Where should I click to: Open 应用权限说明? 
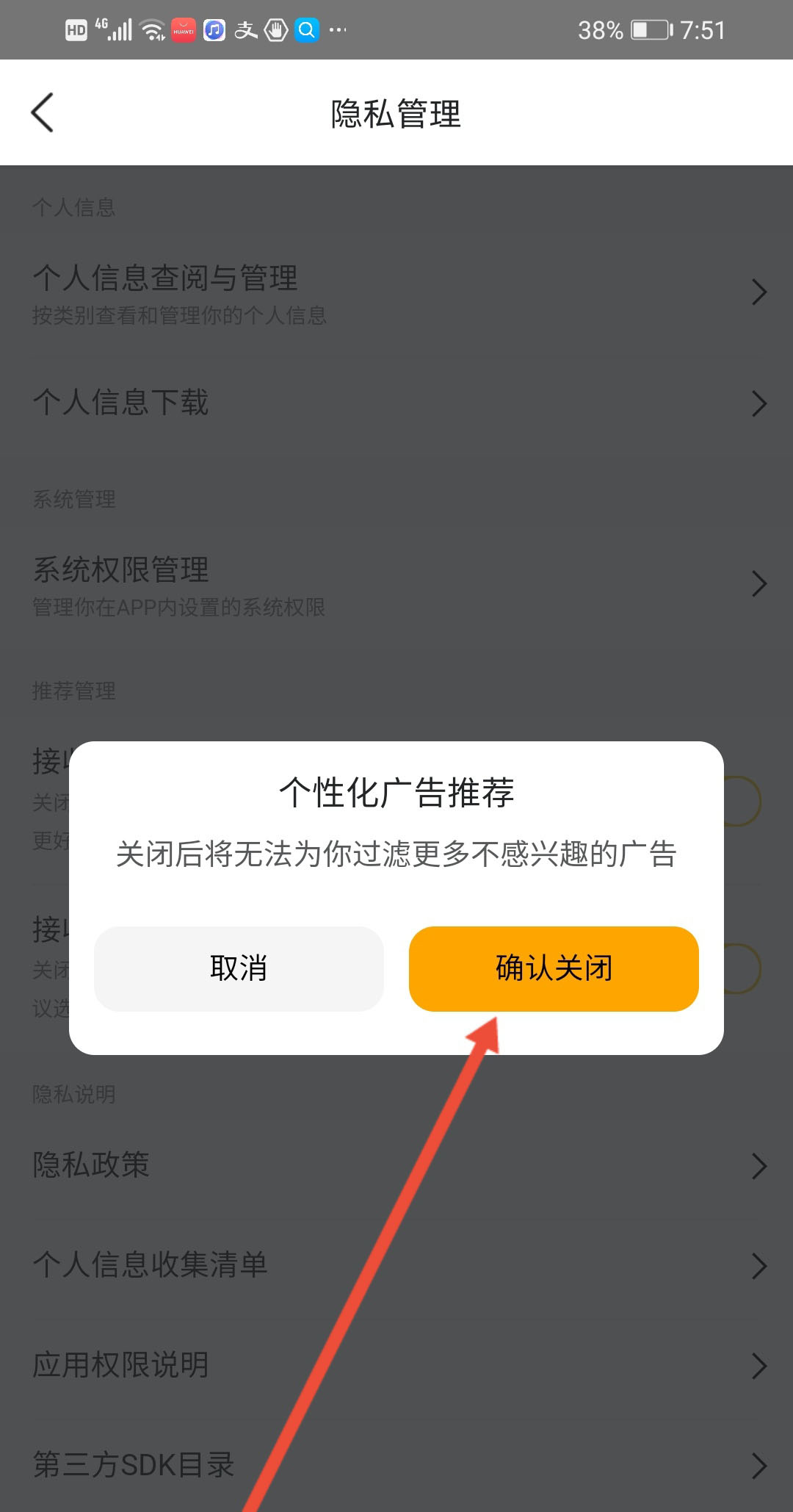[396, 1365]
